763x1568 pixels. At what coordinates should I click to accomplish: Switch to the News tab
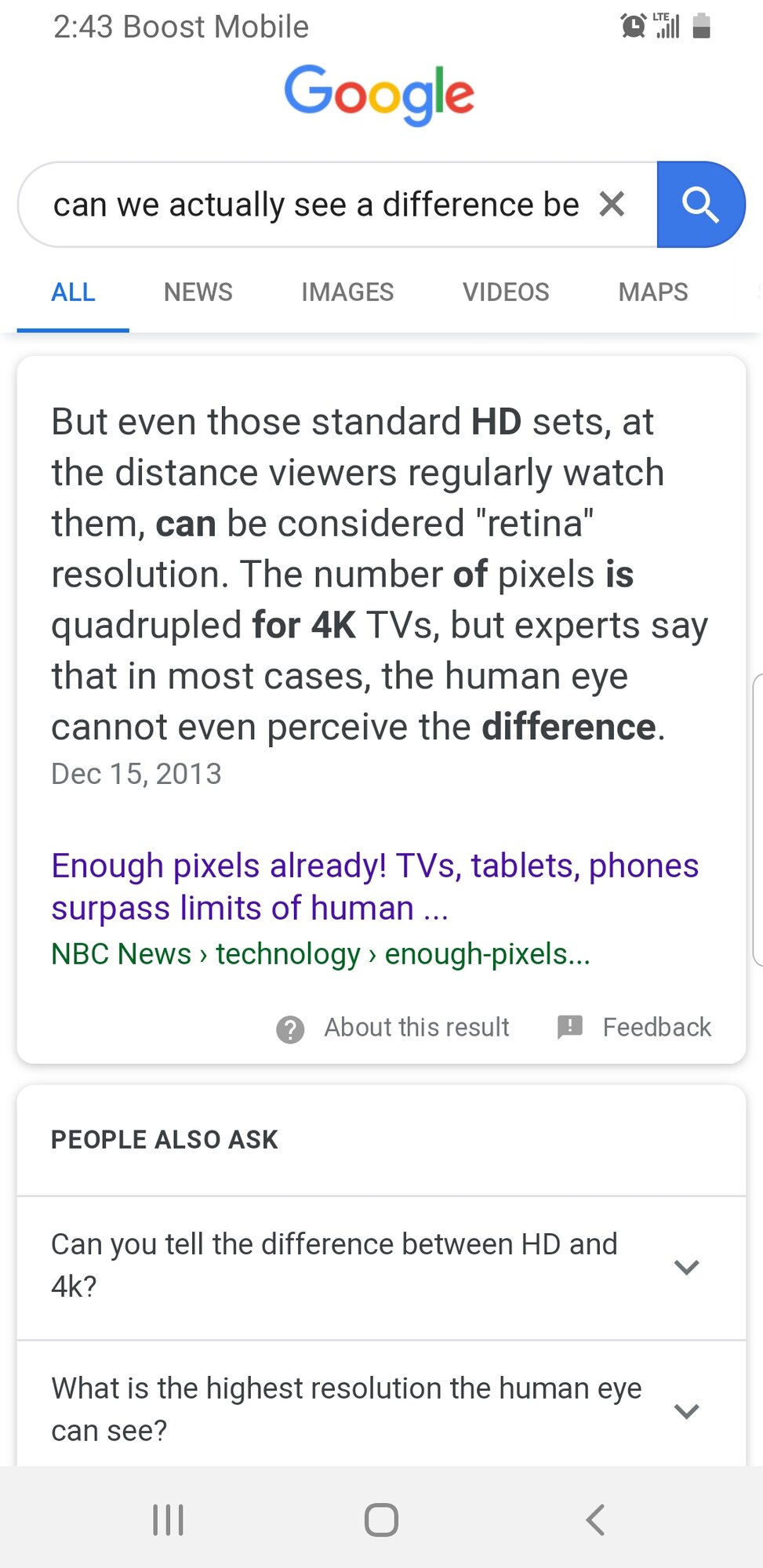198,292
